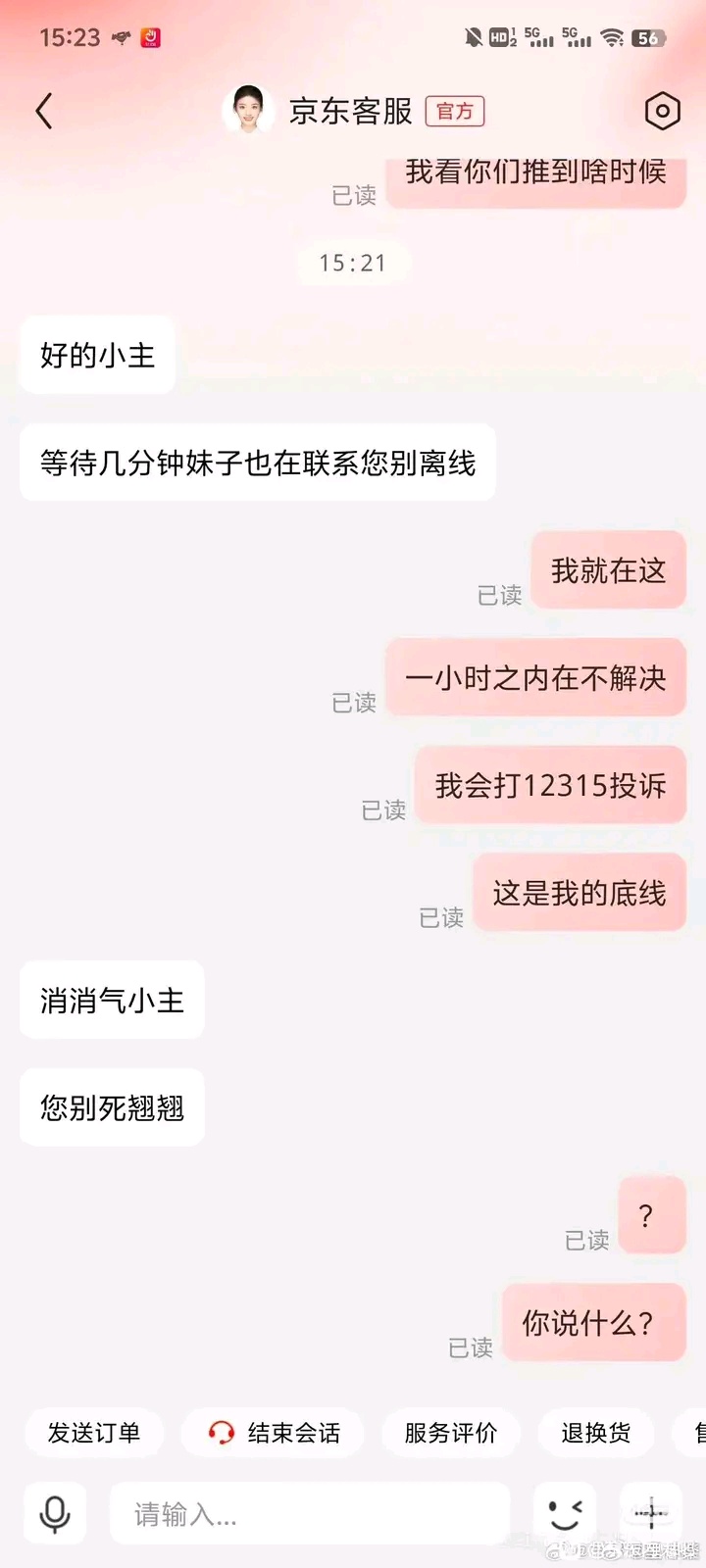
Task: Open the plus attachment menu
Action: pyautogui.click(x=651, y=1514)
